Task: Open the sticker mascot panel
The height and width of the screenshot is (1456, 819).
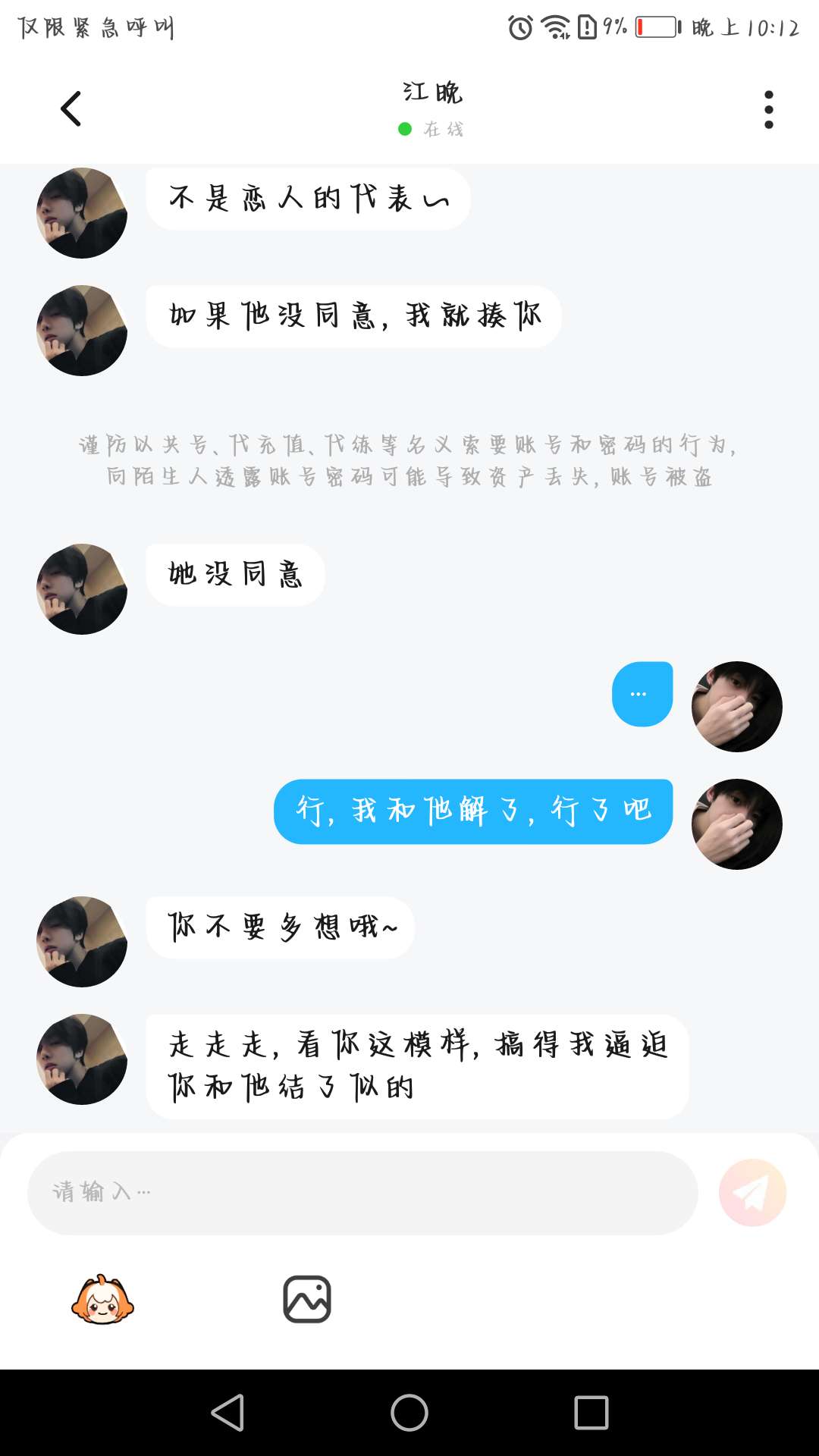Action: pyautogui.click(x=103, y=1300)
